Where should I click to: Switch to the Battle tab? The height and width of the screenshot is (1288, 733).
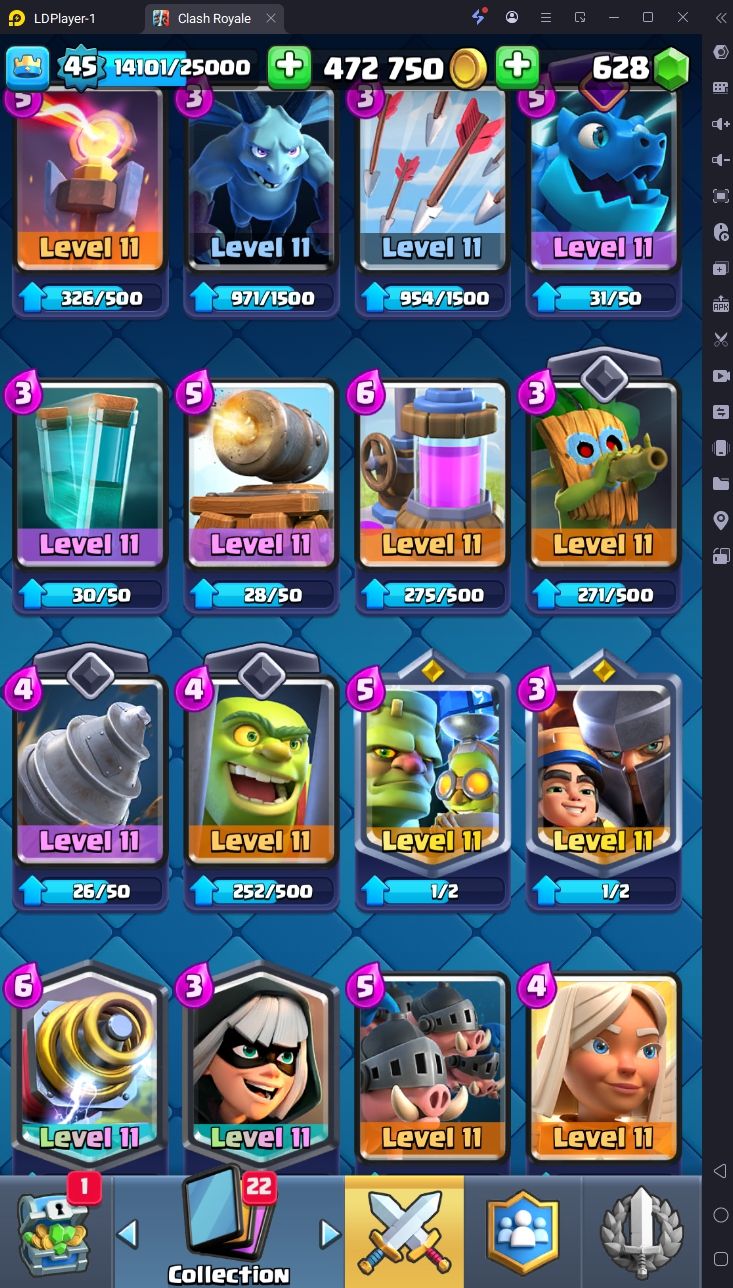coord(404,1232)
